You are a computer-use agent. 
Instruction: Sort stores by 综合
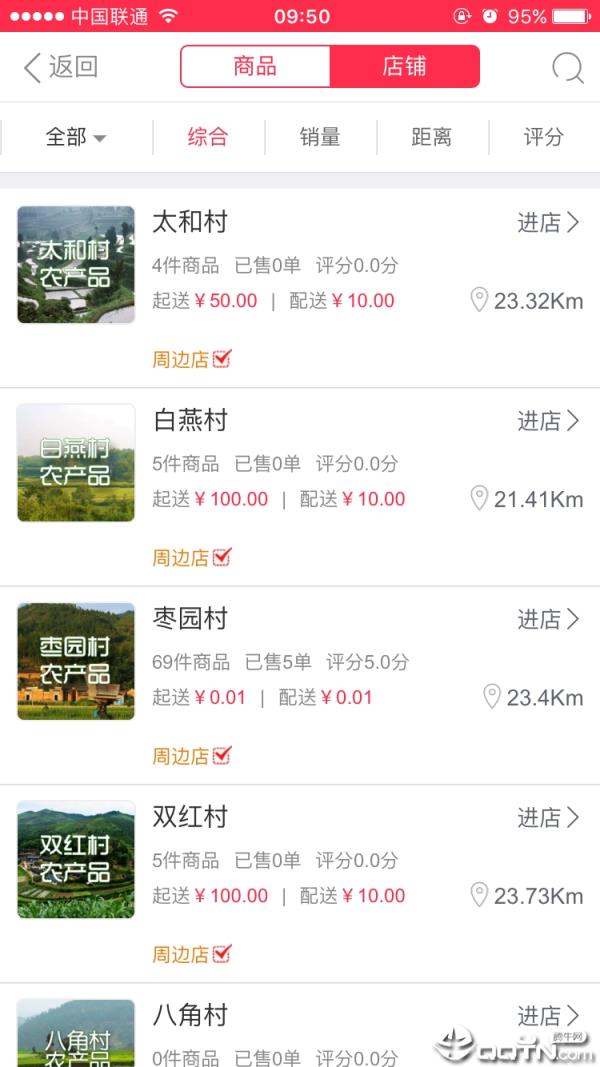point(208,137)
